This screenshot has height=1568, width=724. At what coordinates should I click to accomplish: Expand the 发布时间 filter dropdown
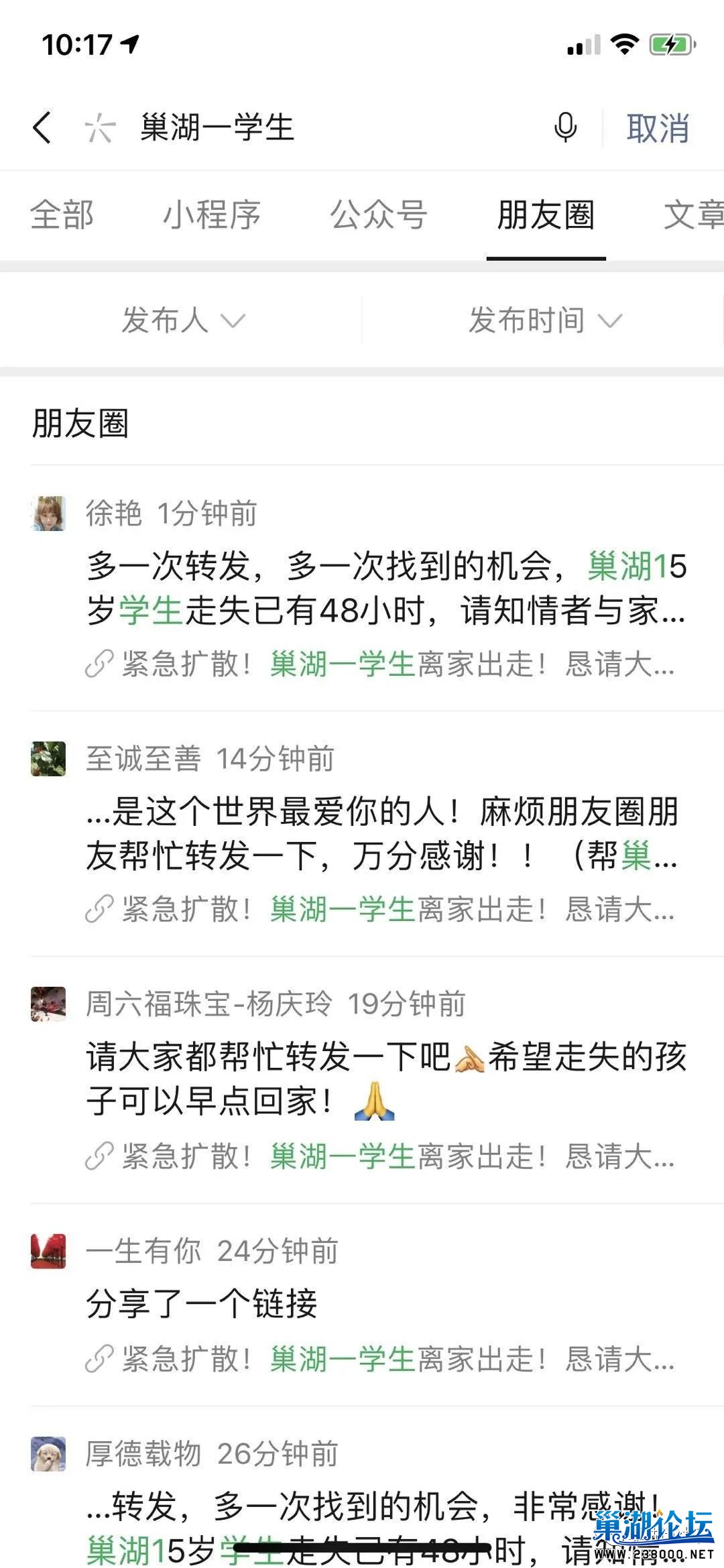pos(544,320)
